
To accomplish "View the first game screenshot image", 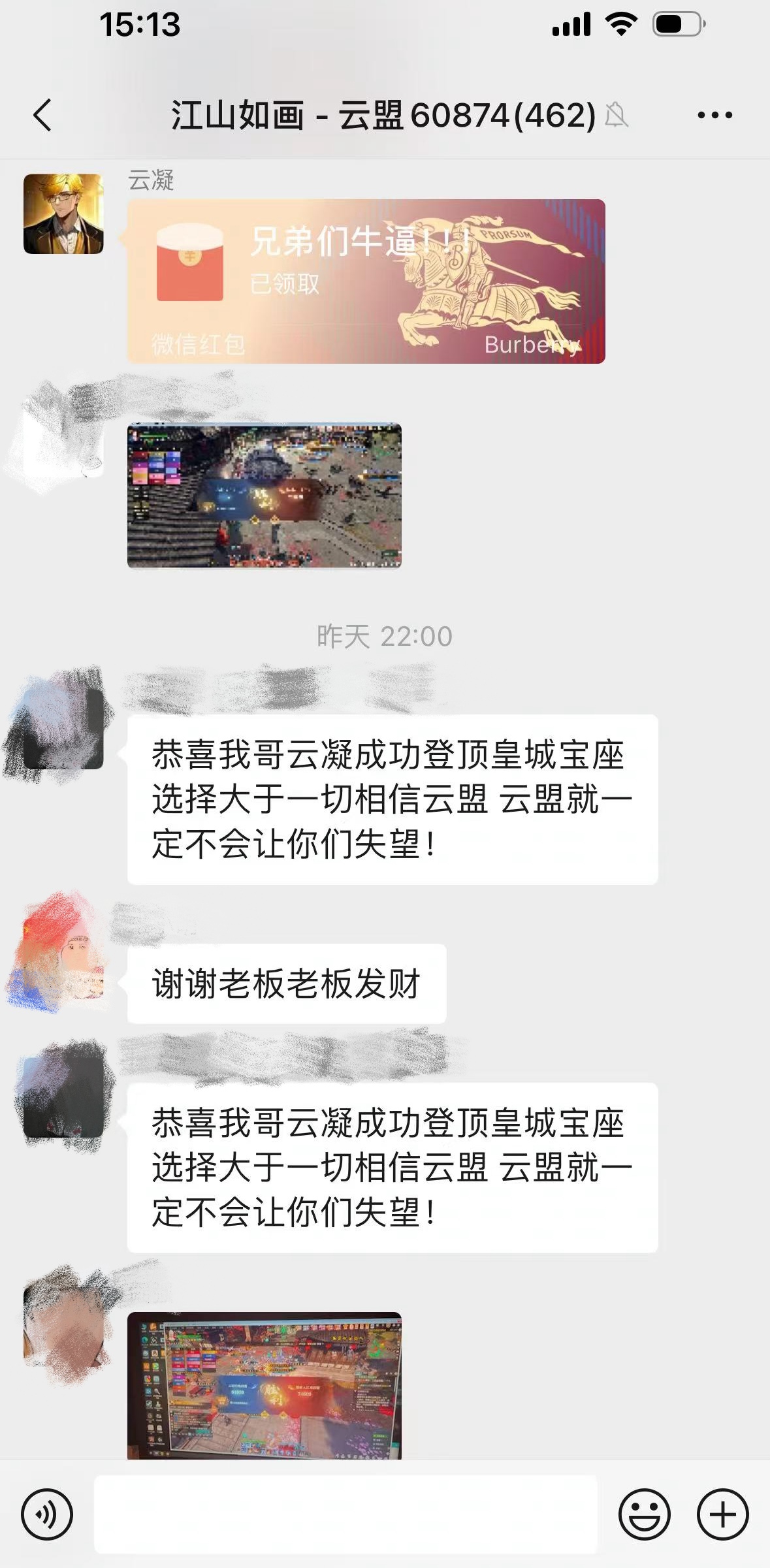I will (264, 496).
